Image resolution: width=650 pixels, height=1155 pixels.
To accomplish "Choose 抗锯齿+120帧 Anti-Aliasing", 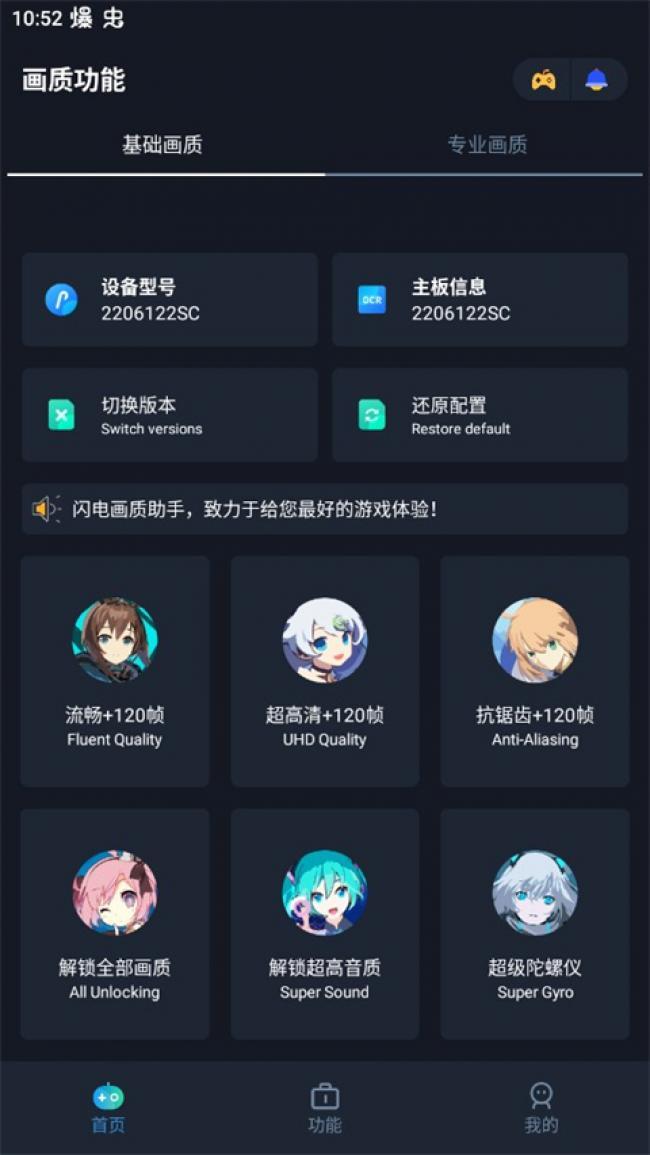I will (535, 672).
